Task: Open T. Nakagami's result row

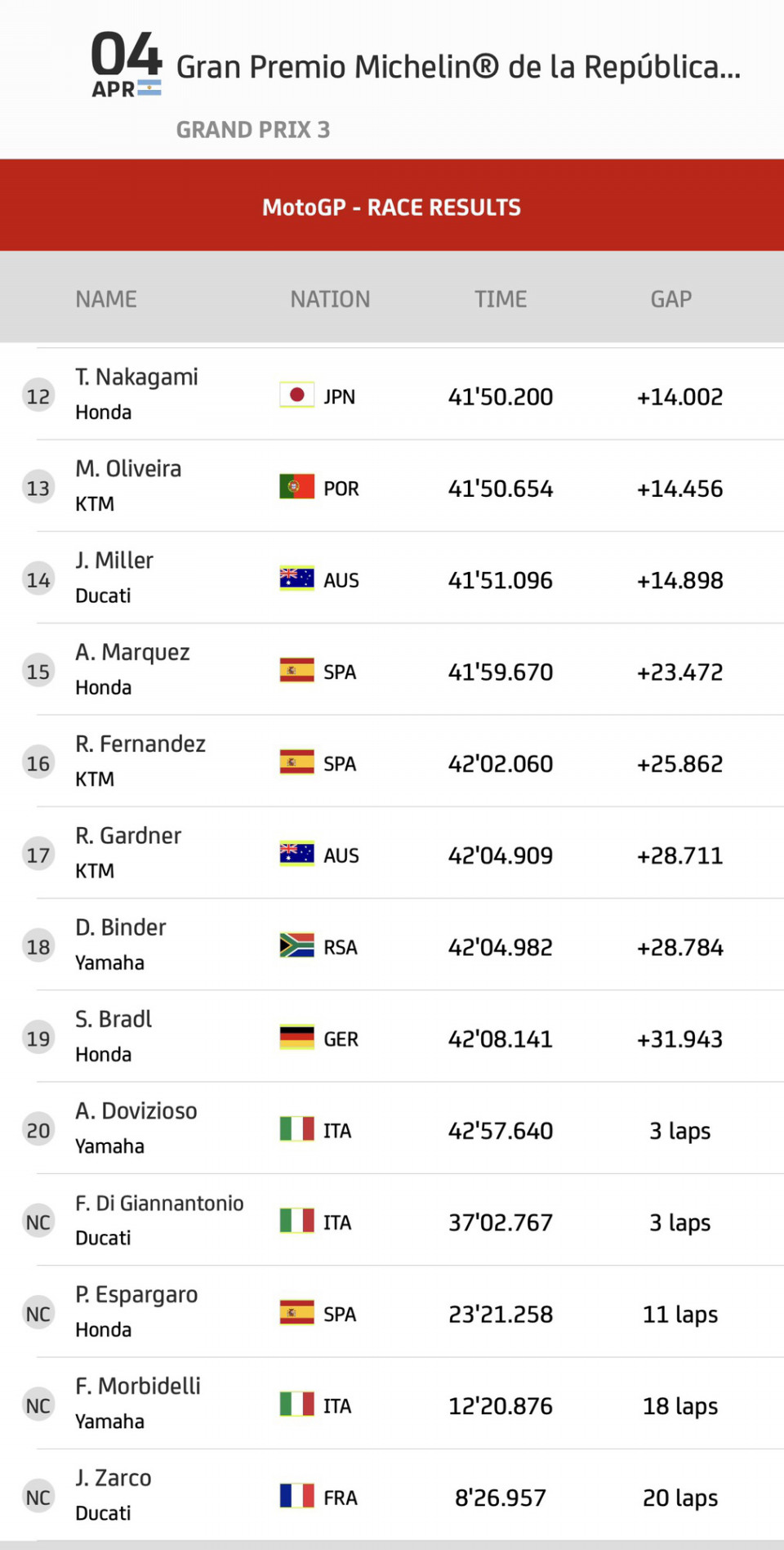Action: 392,395
